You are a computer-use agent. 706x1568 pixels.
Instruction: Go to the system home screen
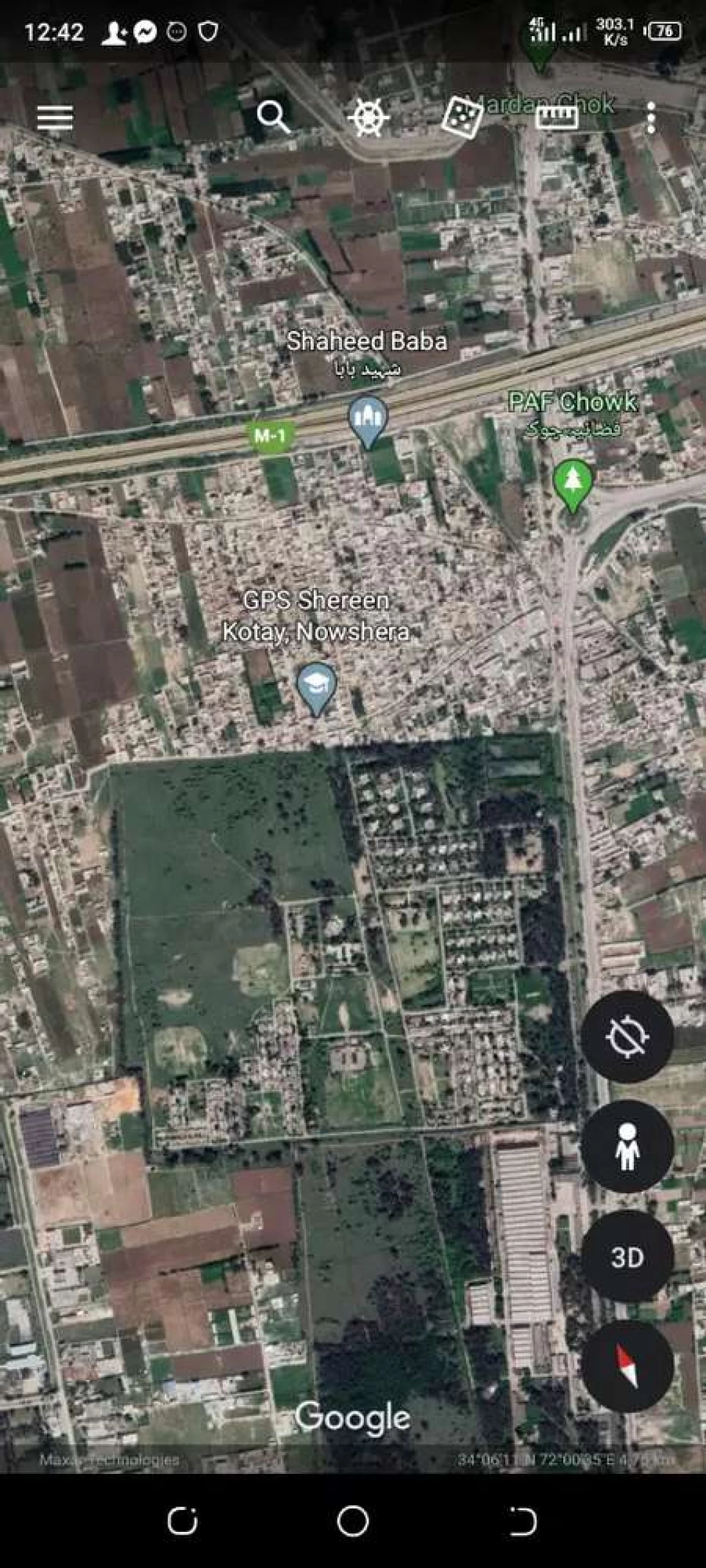tap(353, 1521)
